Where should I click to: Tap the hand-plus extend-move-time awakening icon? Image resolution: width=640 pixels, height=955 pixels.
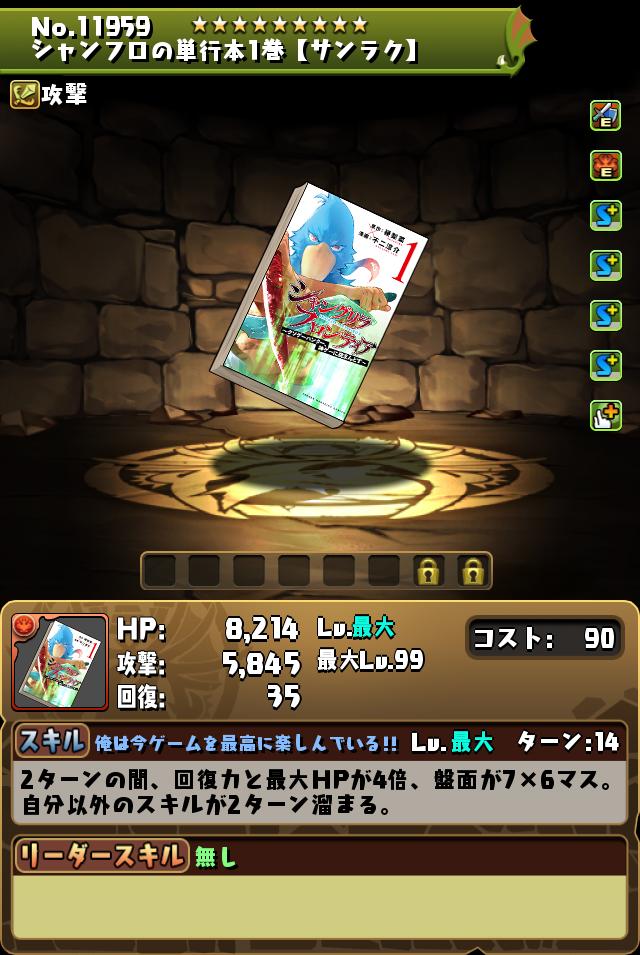click(605, 415)
